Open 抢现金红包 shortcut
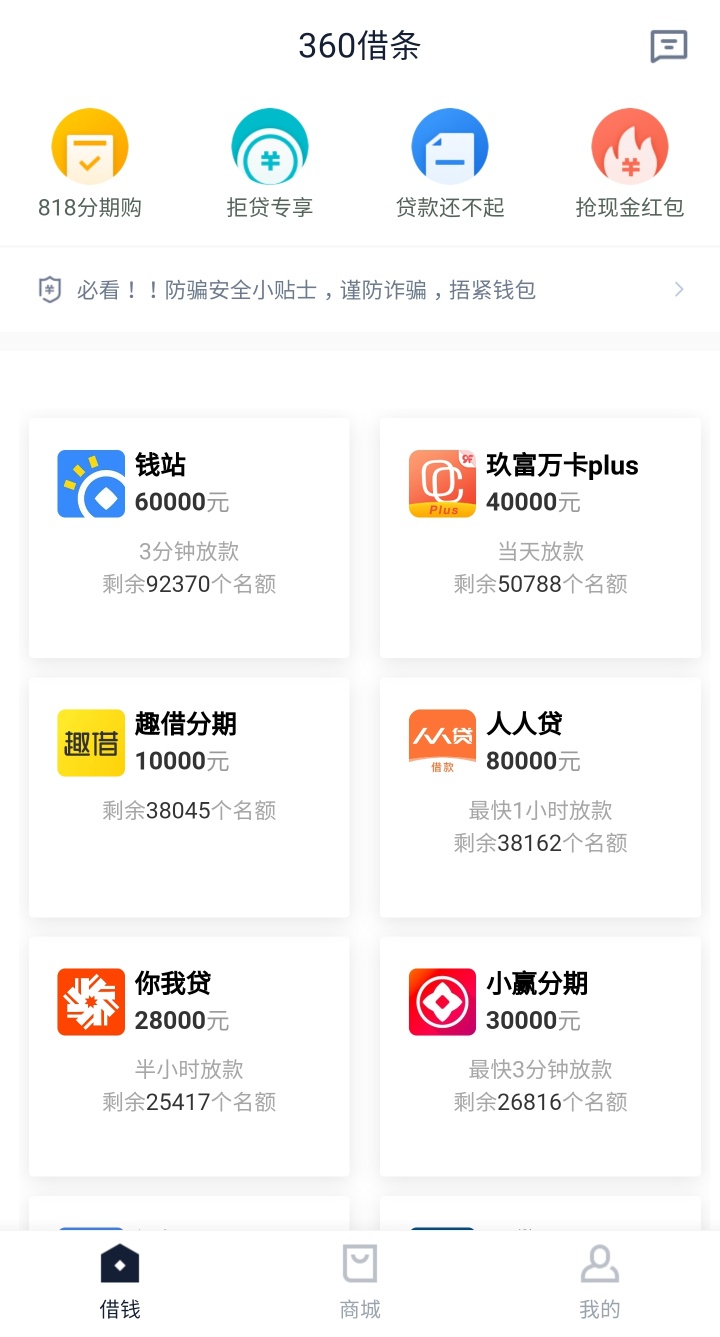The height and width of the screenshot is (1337, 720). tap(630, 165)
